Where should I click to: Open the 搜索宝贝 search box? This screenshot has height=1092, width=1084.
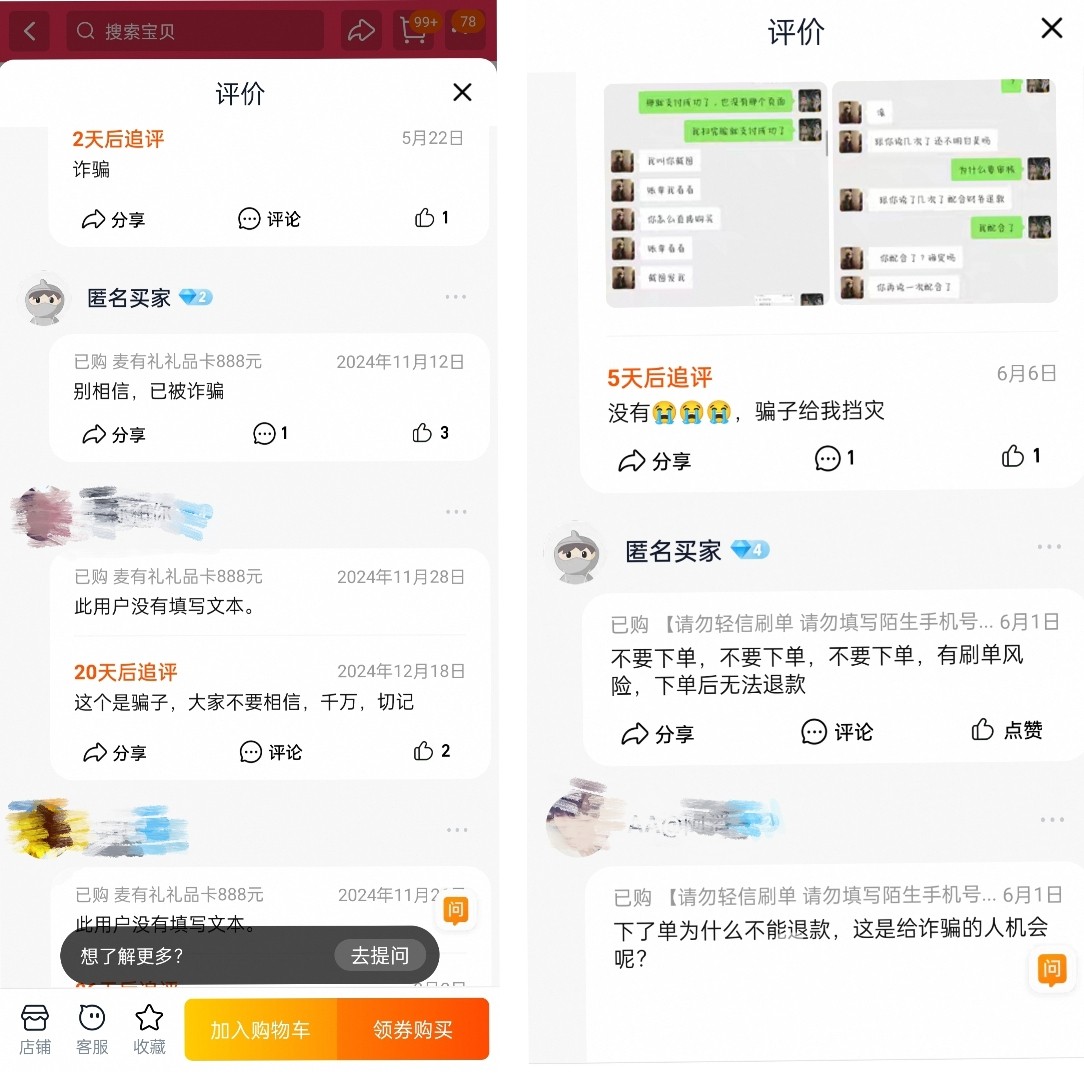pyautogui.click(x=195, y=31)
